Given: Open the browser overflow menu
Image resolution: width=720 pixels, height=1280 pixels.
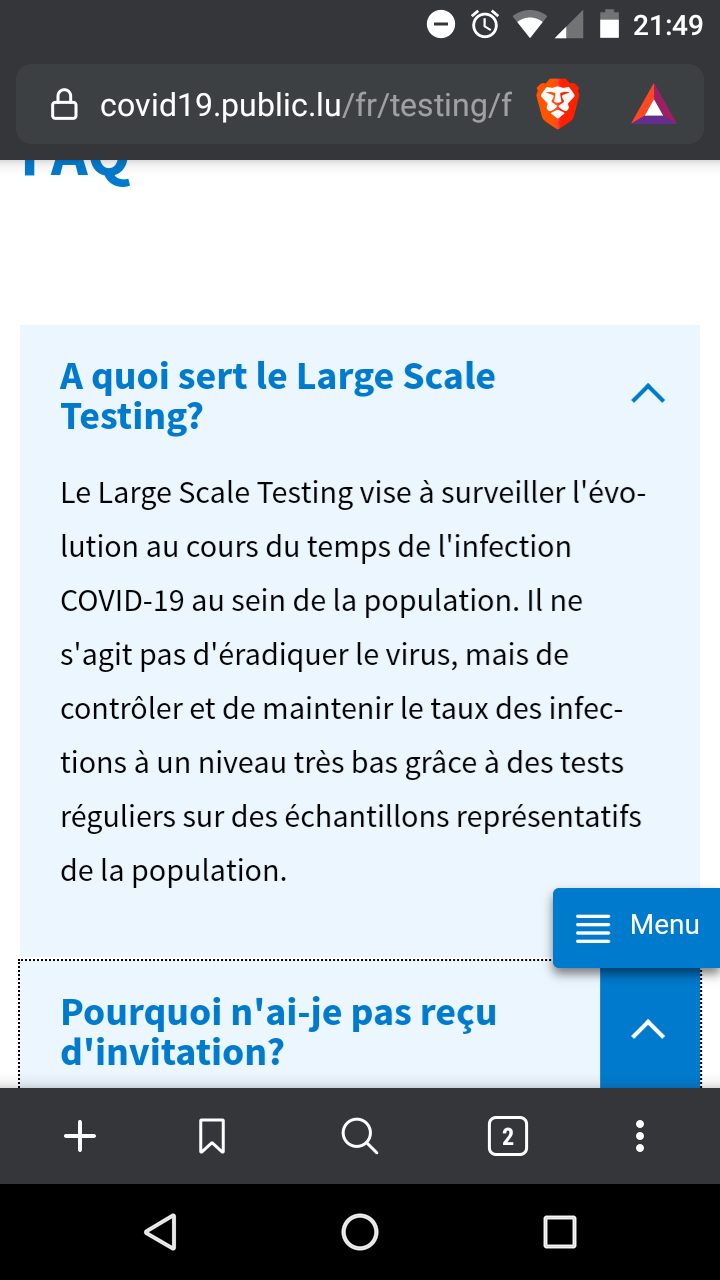Looking at the screenshot, I should pos(640,1136).
